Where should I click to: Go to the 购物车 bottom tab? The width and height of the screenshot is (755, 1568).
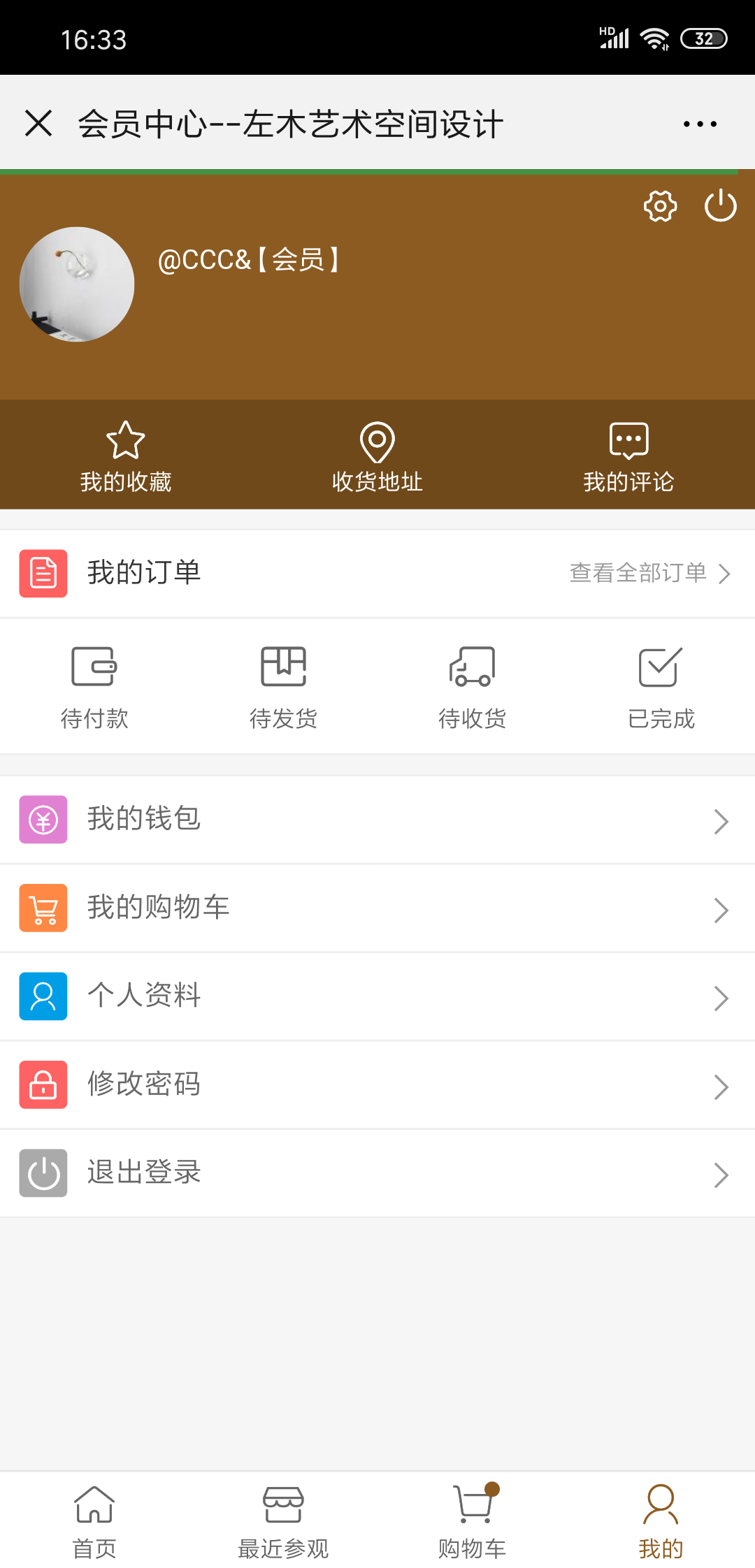[472, 1522]
